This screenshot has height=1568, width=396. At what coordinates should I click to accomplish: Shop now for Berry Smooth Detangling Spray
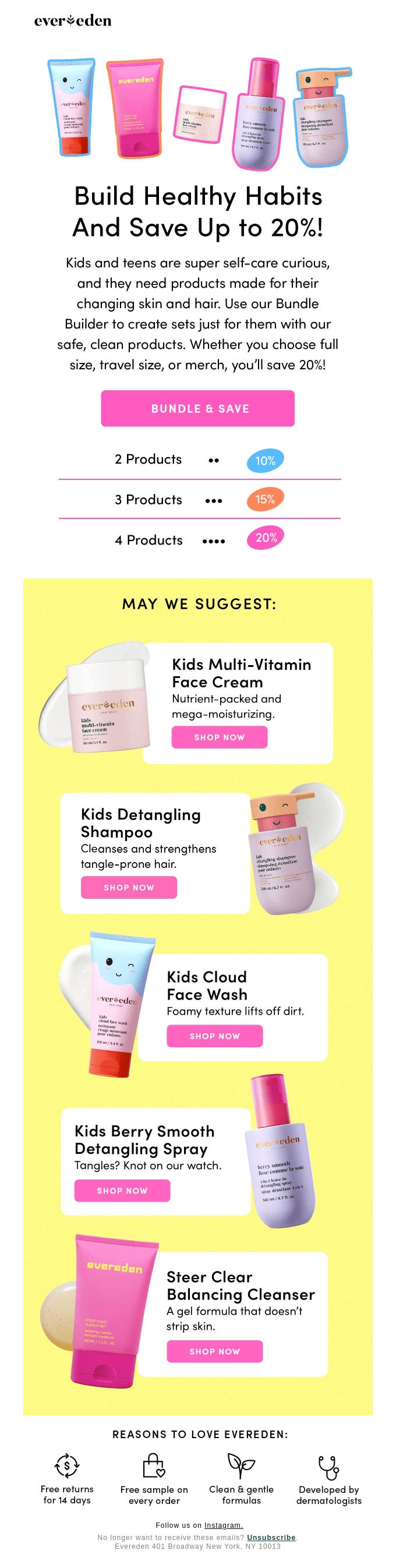coord(122,1191)
